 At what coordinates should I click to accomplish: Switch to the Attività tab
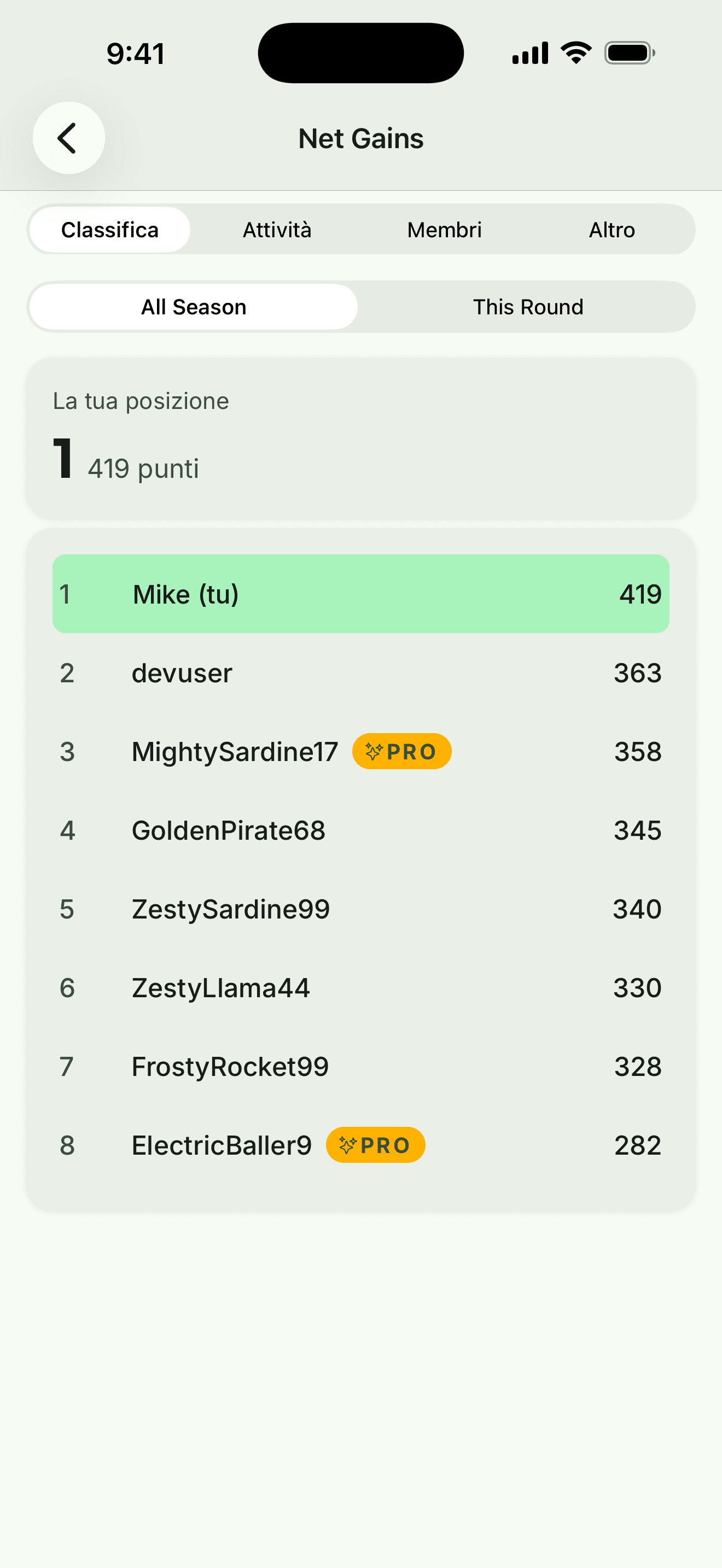tap(277, 230)
